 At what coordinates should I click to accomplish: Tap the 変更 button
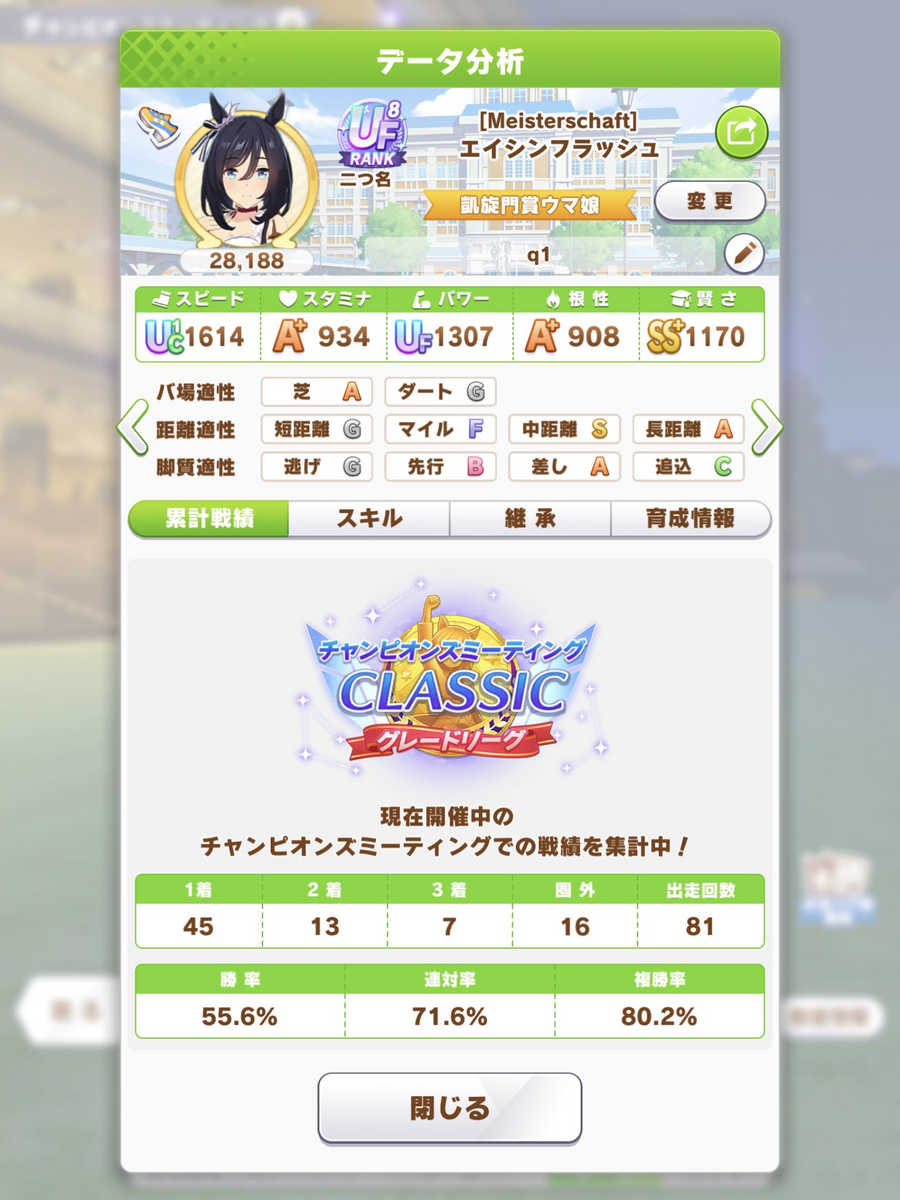(710, 201)
